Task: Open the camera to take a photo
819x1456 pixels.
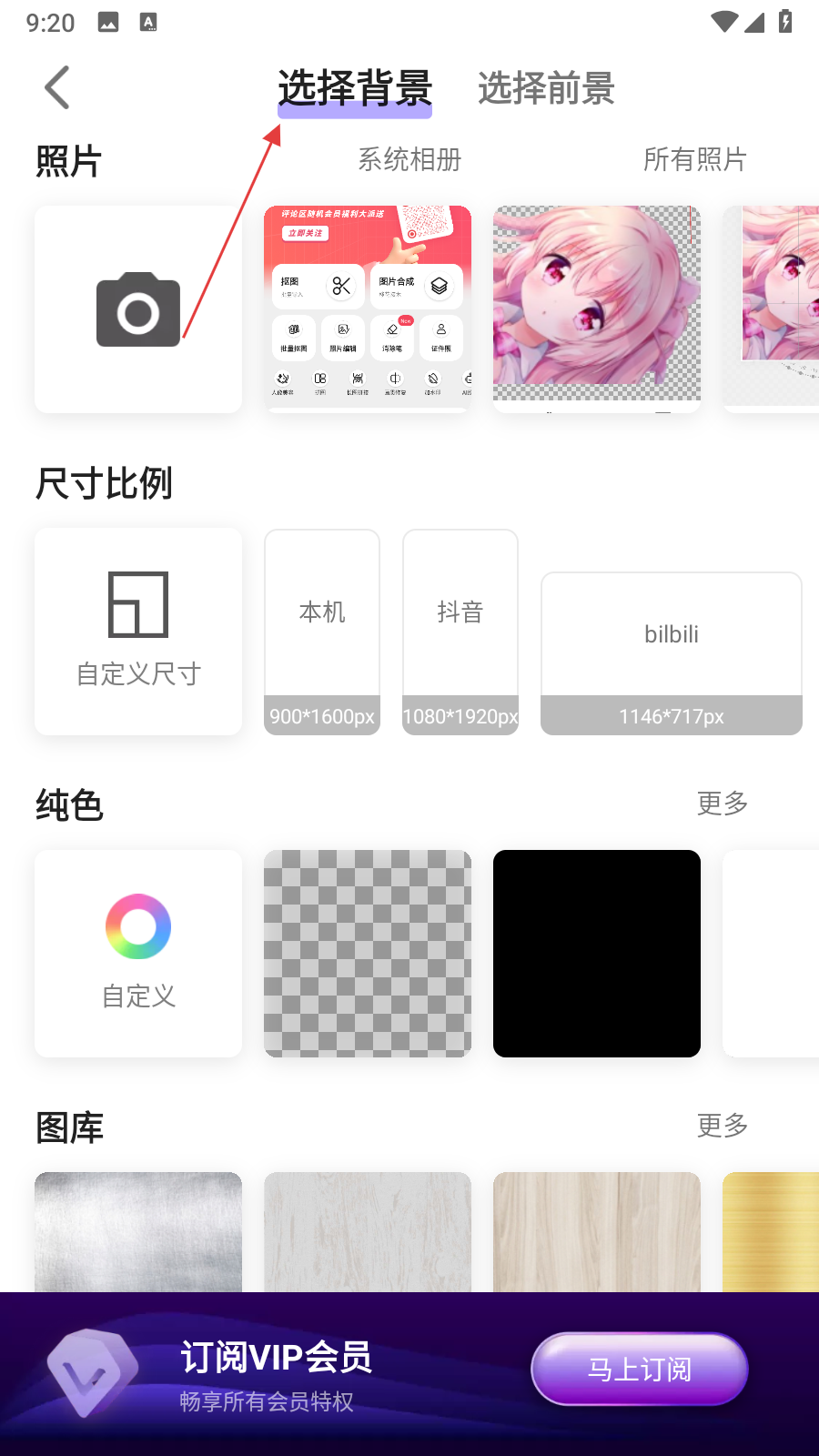Action: coord(138,309)
